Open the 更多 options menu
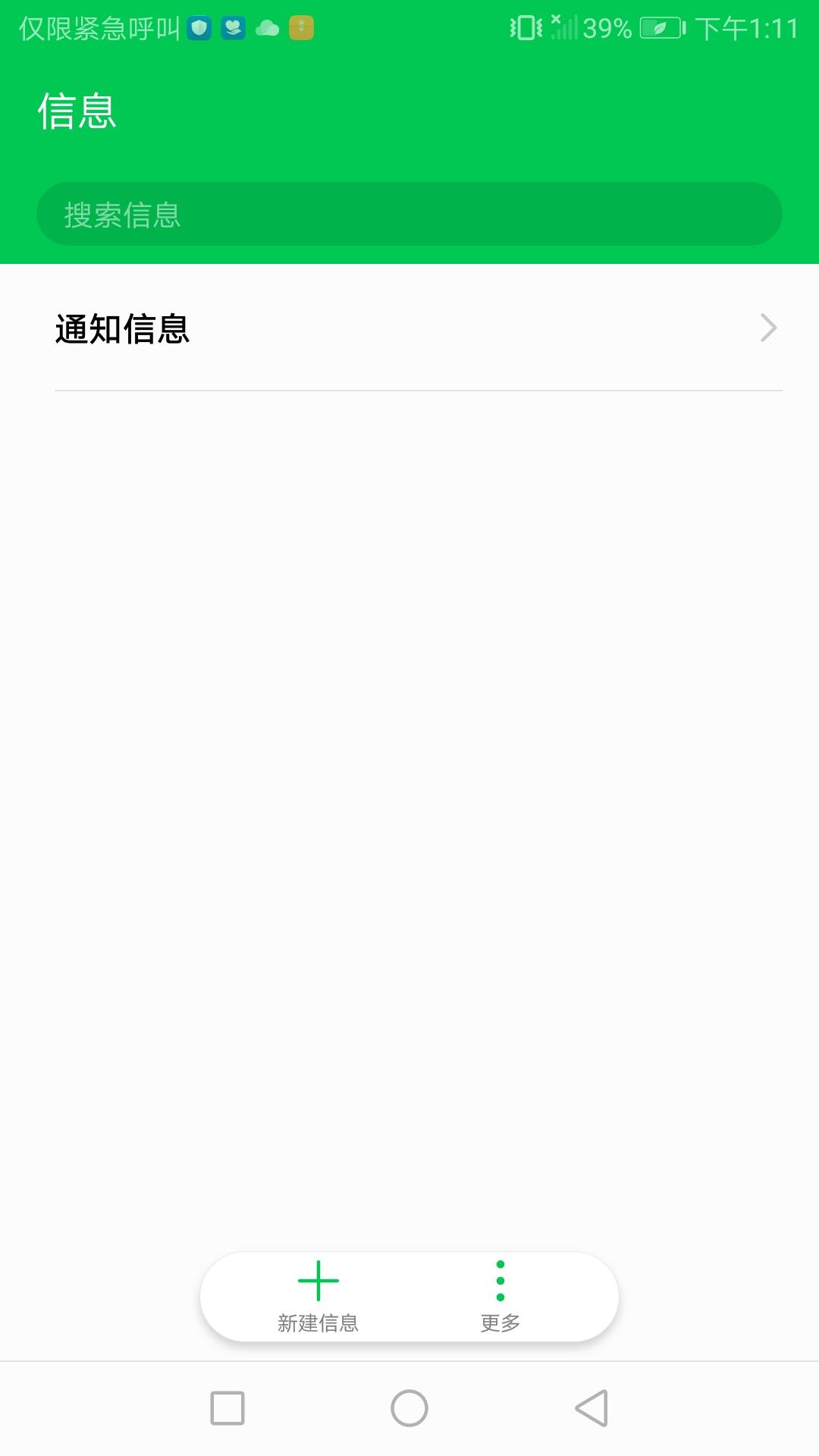 (500, 1298)
